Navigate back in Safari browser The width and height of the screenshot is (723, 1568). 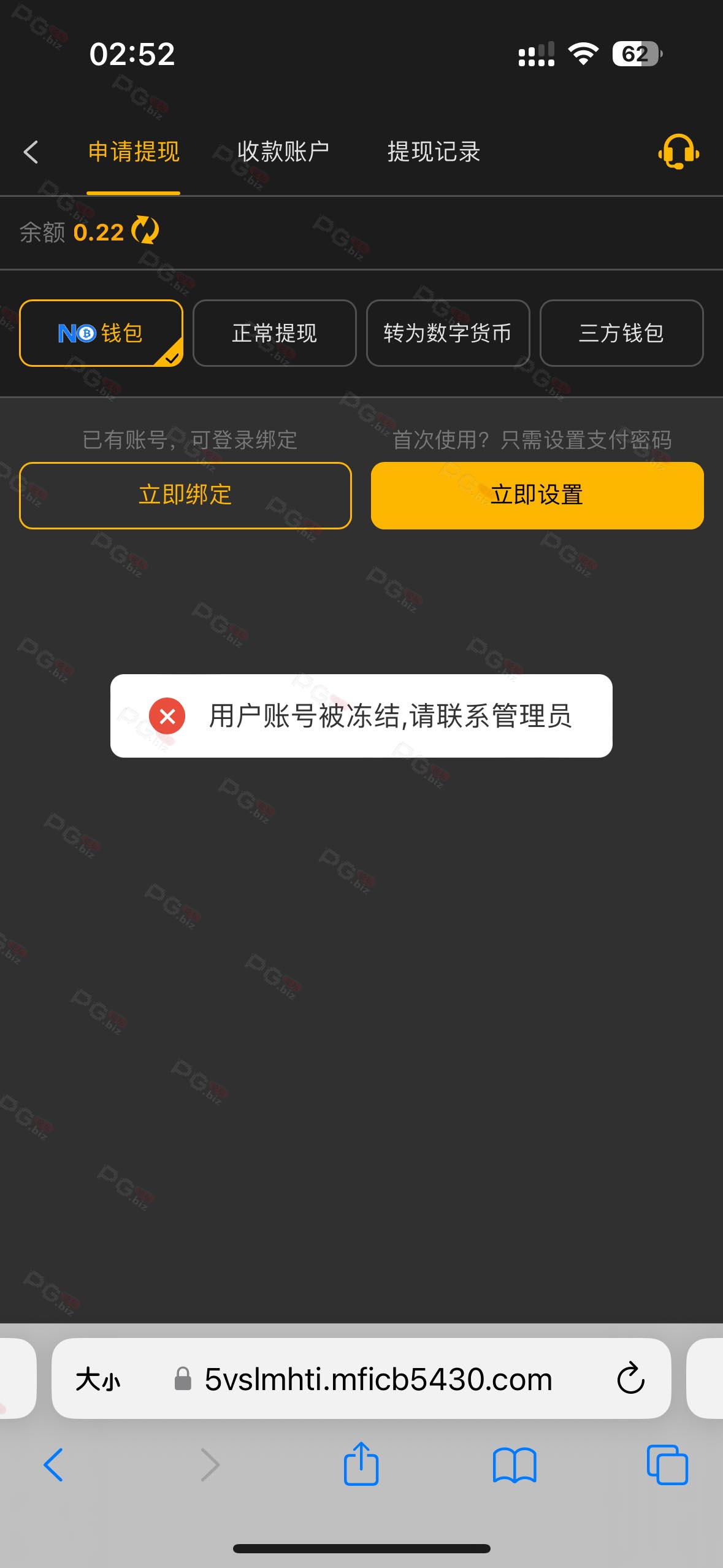pos(53,1465)
